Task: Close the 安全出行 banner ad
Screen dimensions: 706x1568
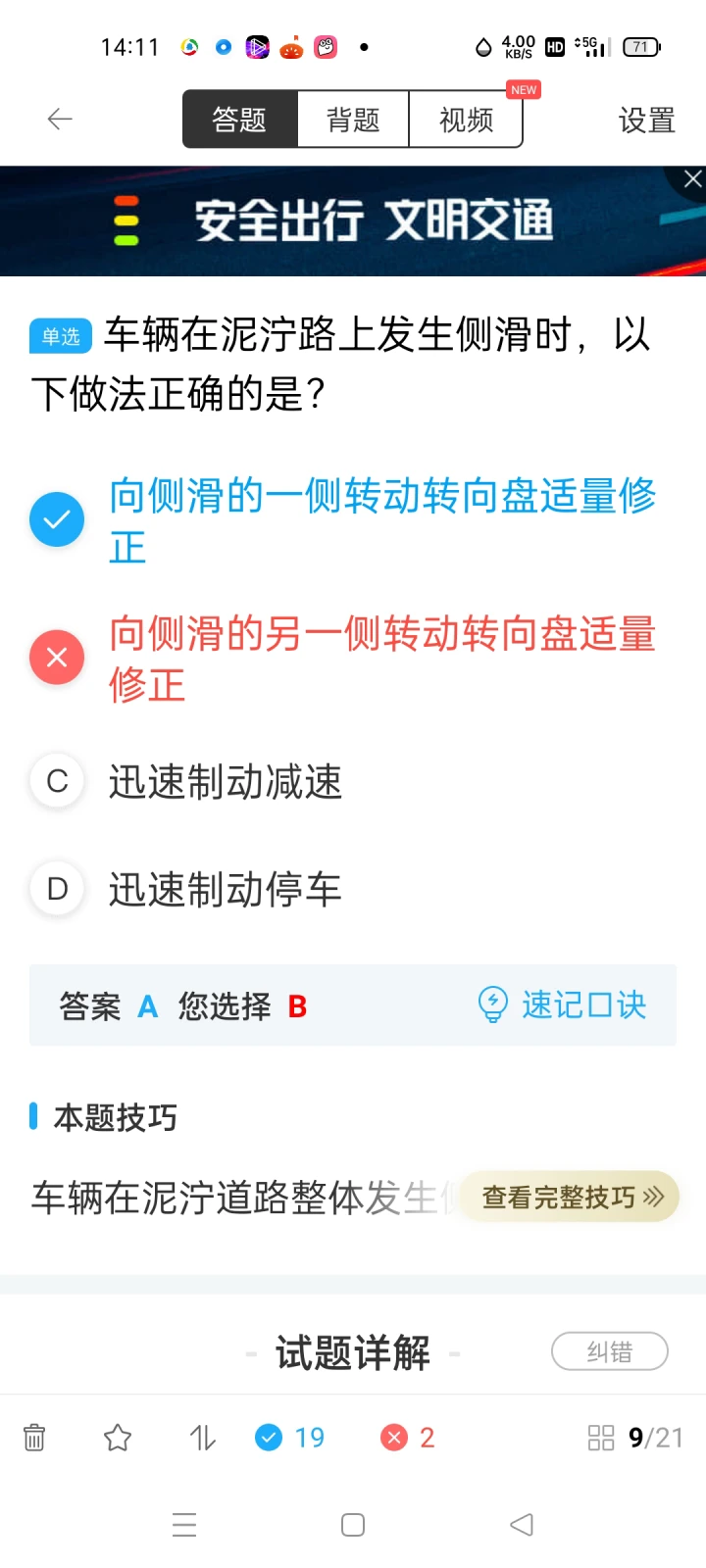Action: coord(692,179)
